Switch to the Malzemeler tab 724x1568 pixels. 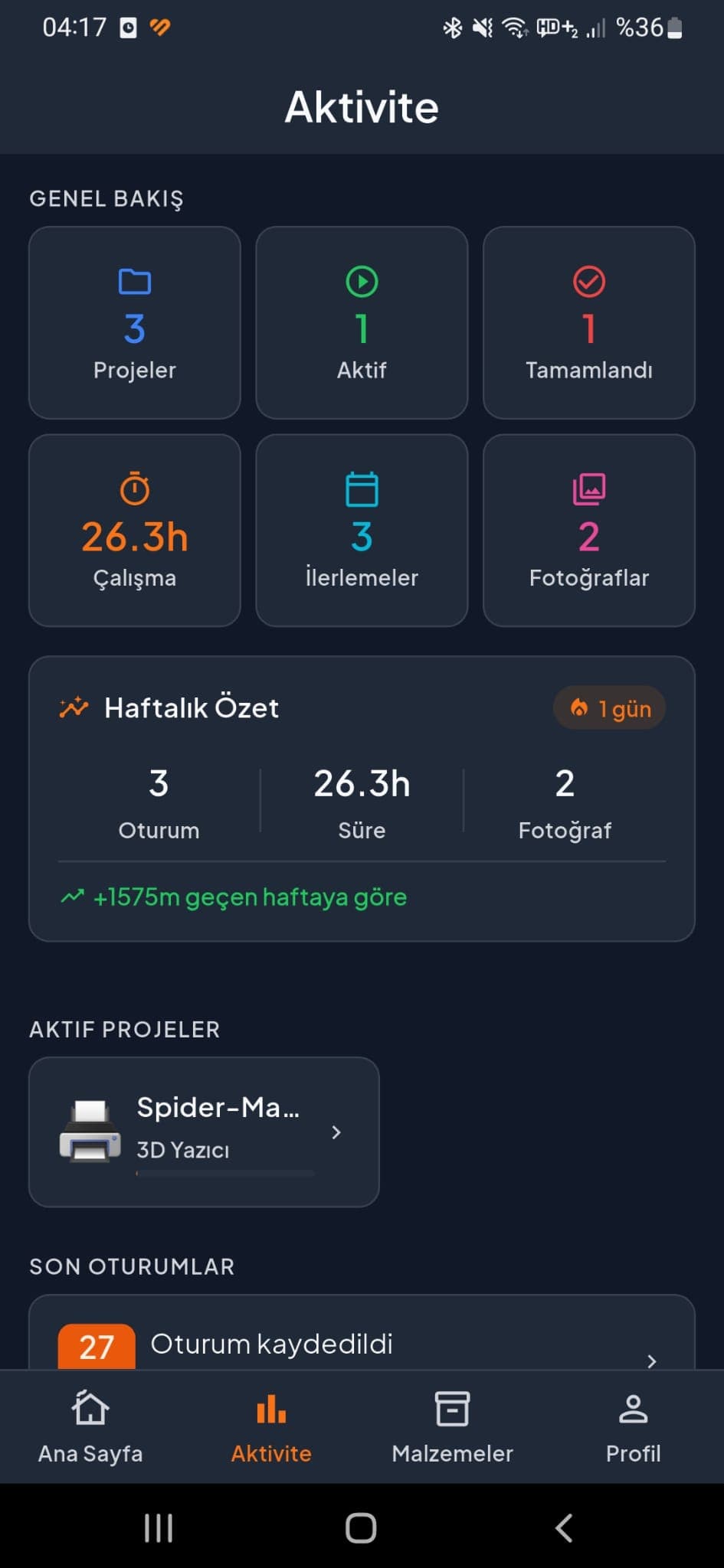452,1426
